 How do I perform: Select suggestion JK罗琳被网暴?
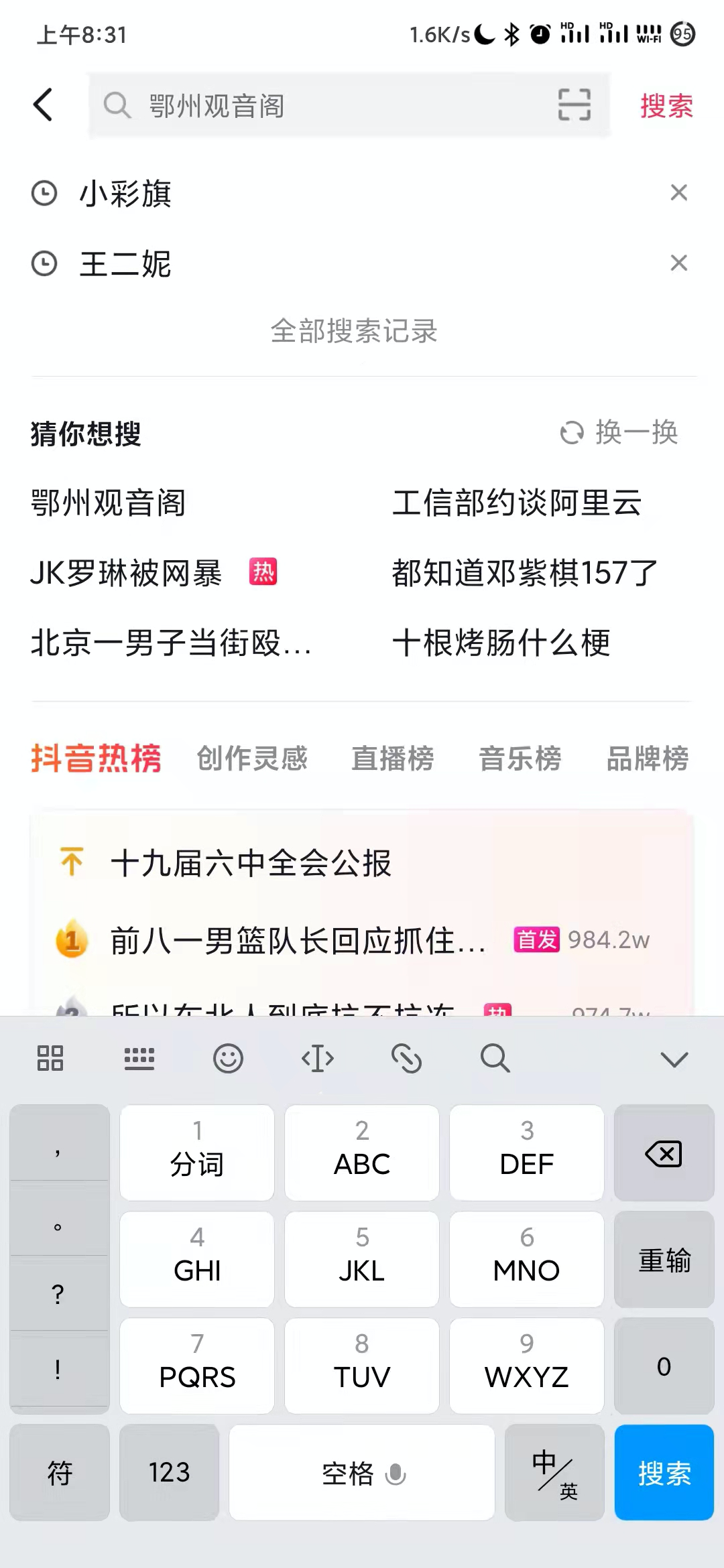click(126, 574)
